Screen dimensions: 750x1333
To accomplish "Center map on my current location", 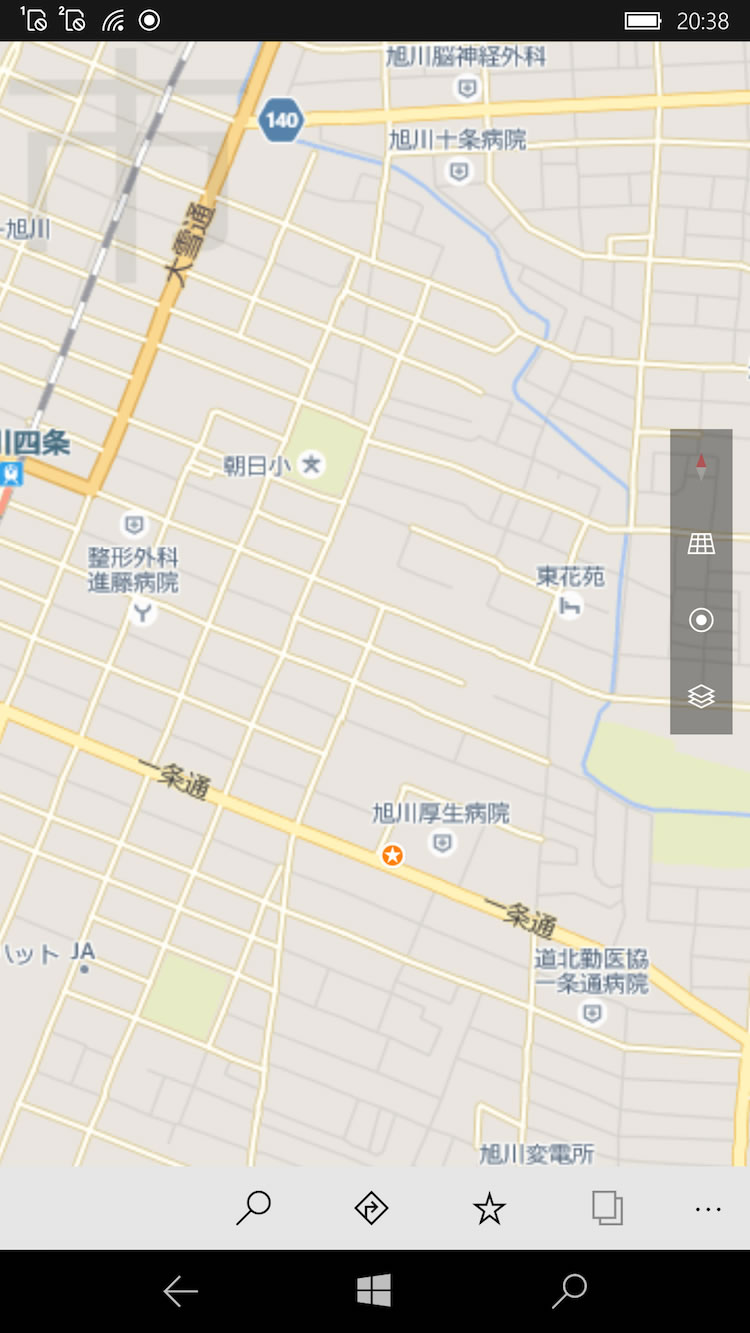I will click(x=701, y=620).
